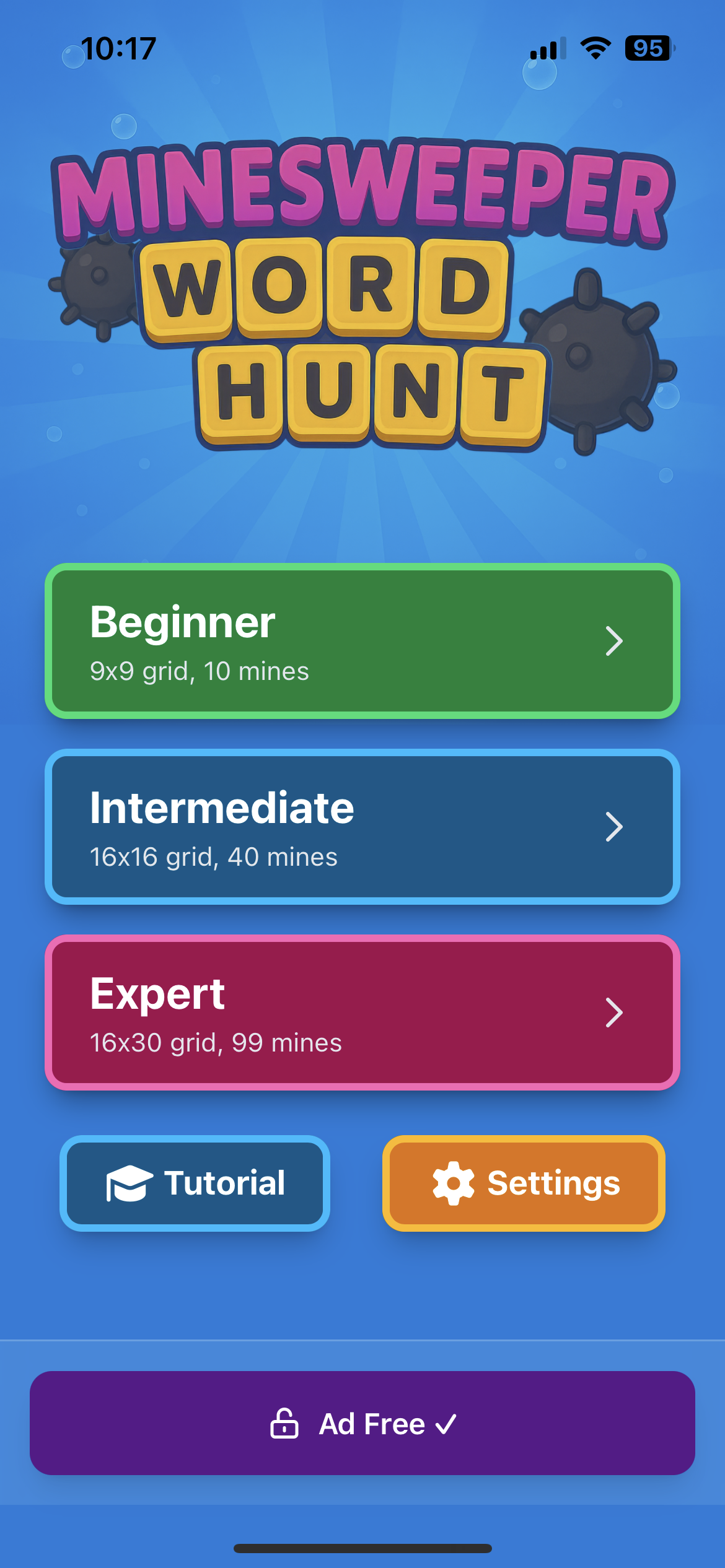725x1568 pixels.
Task: Click the Wi-Fi icon in the status bar
Action: pyautogui.click(x=594, y=50)
